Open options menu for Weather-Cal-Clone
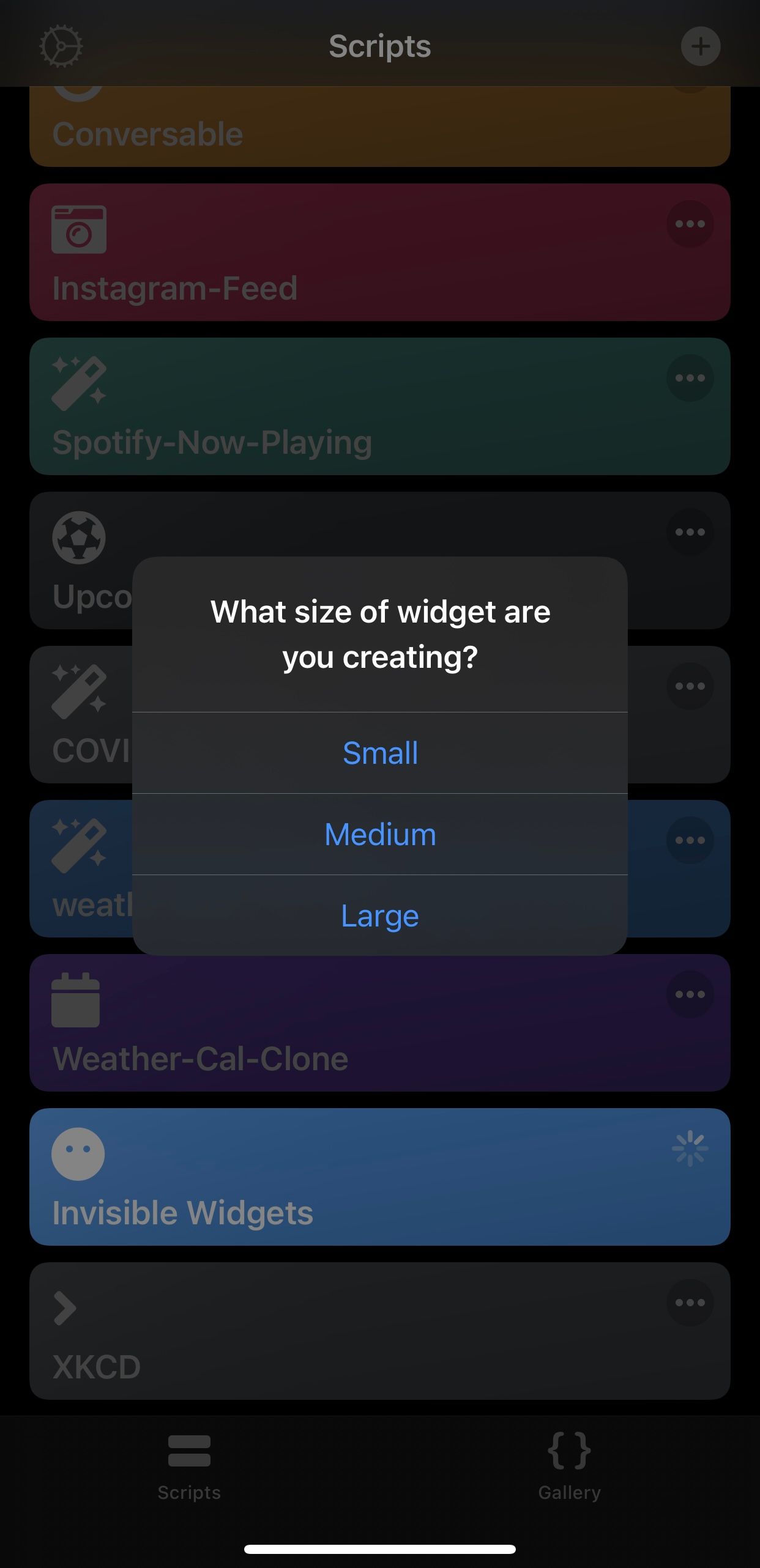 [690, 994]
